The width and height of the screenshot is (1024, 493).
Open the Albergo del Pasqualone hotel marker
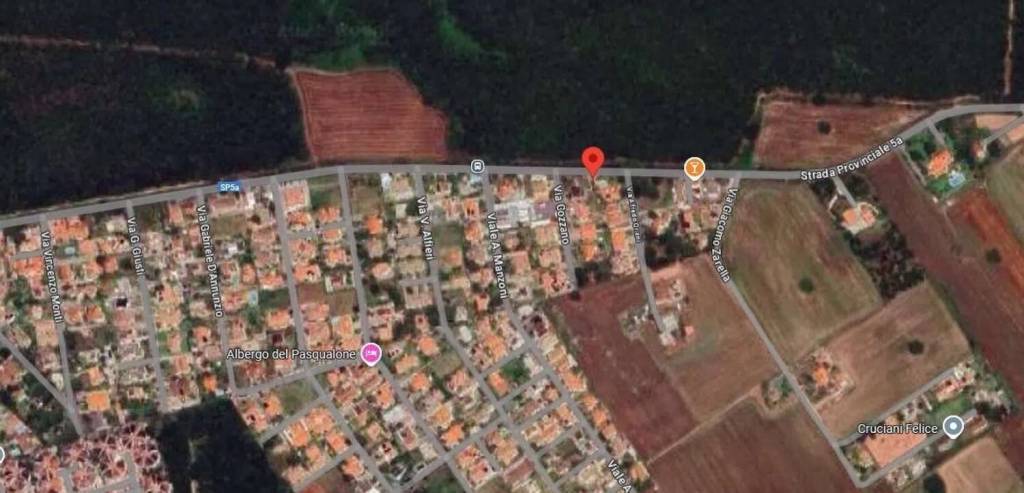[x=371, y=354]
